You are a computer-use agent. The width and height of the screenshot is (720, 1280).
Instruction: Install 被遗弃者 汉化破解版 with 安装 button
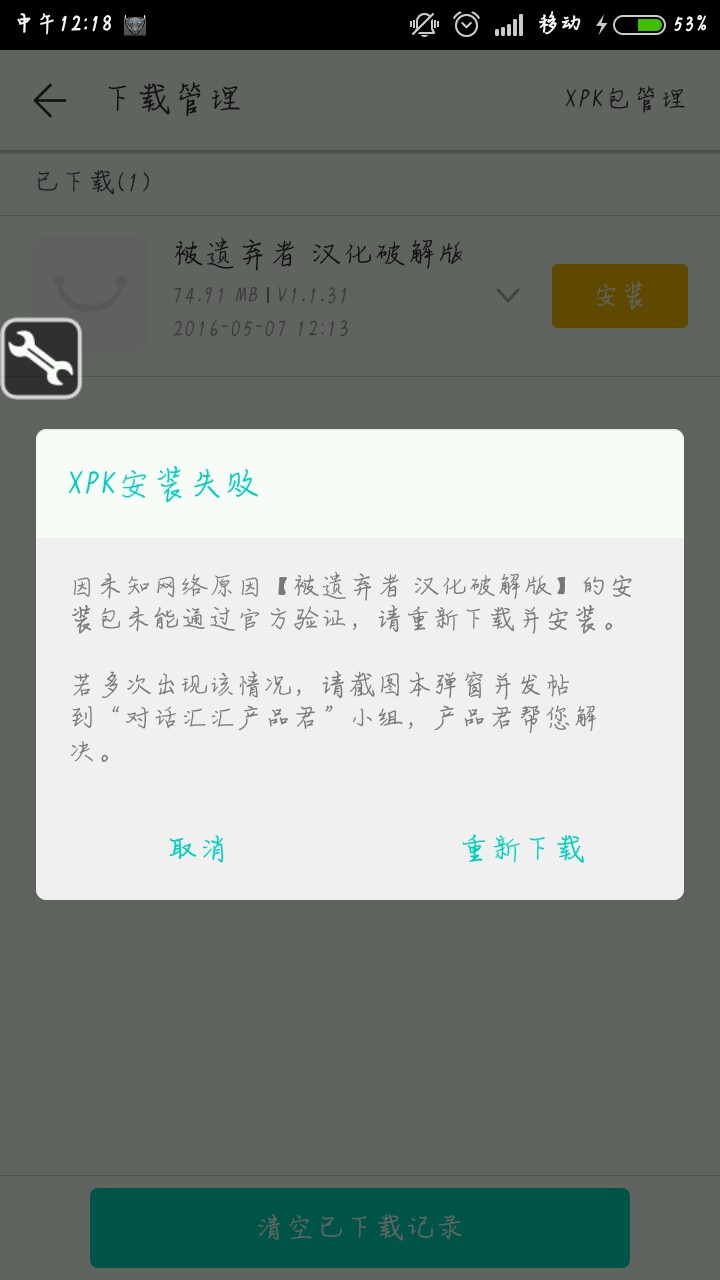tap(620, 296)
